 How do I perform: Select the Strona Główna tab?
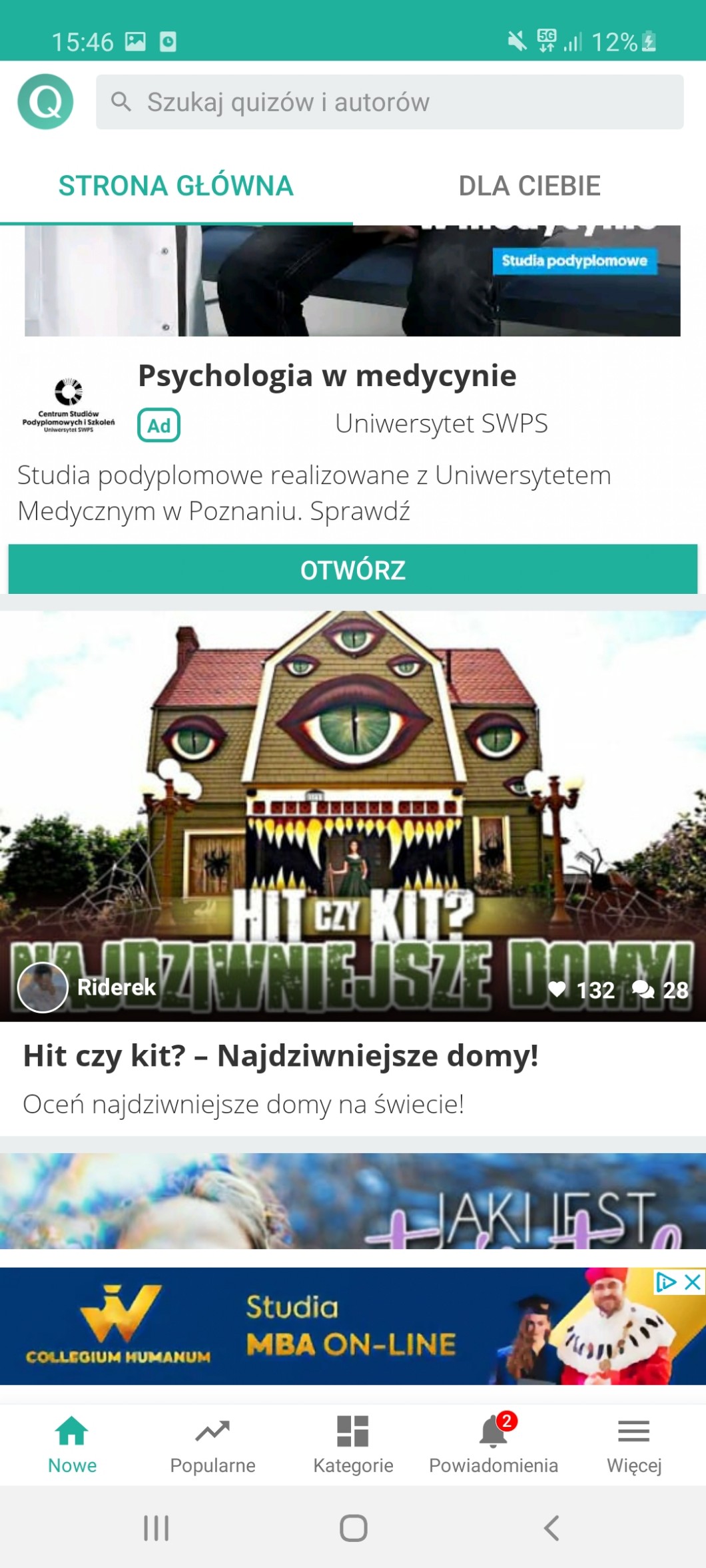[x=176, y=186]
